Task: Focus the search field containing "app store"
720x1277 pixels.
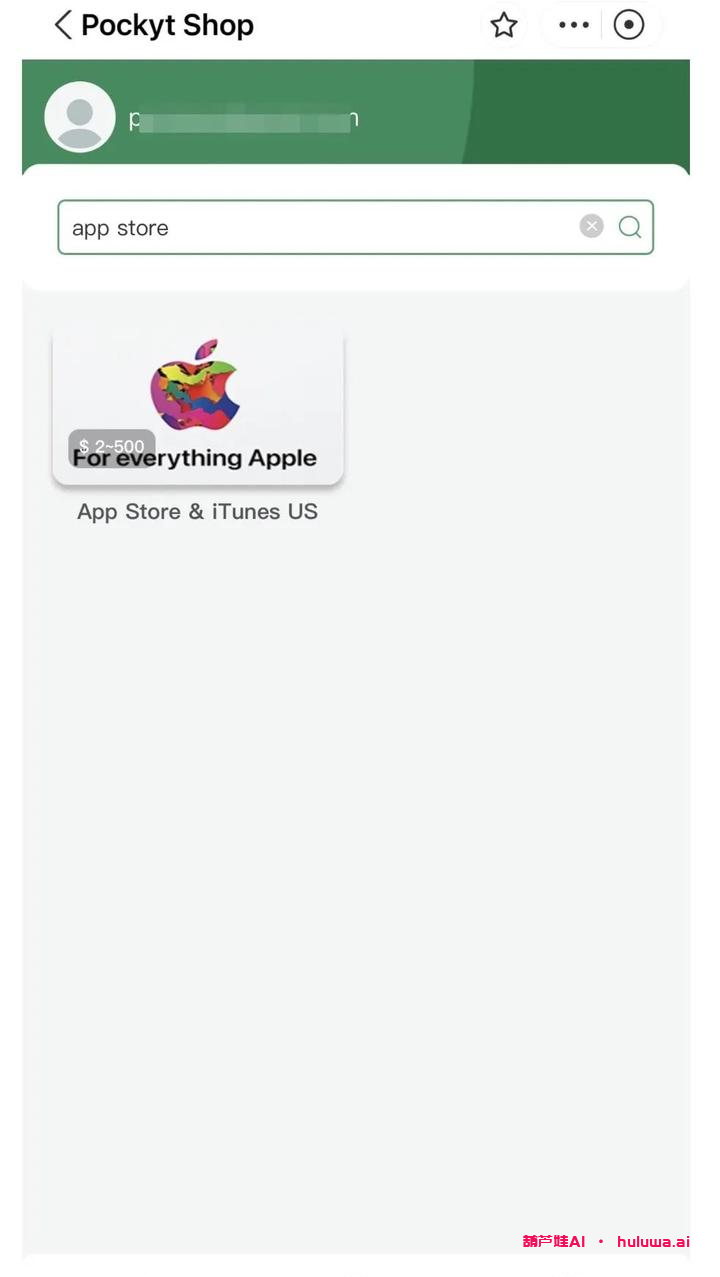Action: (x=320, y=228)
